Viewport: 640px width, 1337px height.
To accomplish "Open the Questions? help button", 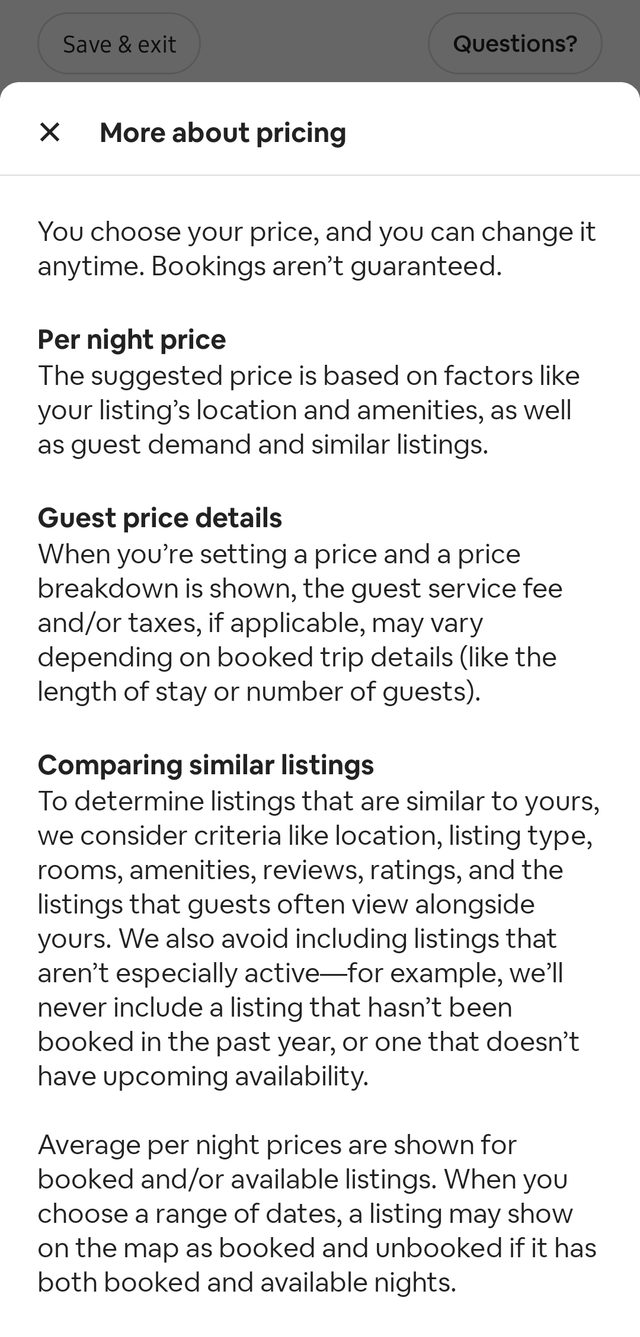I will (514, 44).
